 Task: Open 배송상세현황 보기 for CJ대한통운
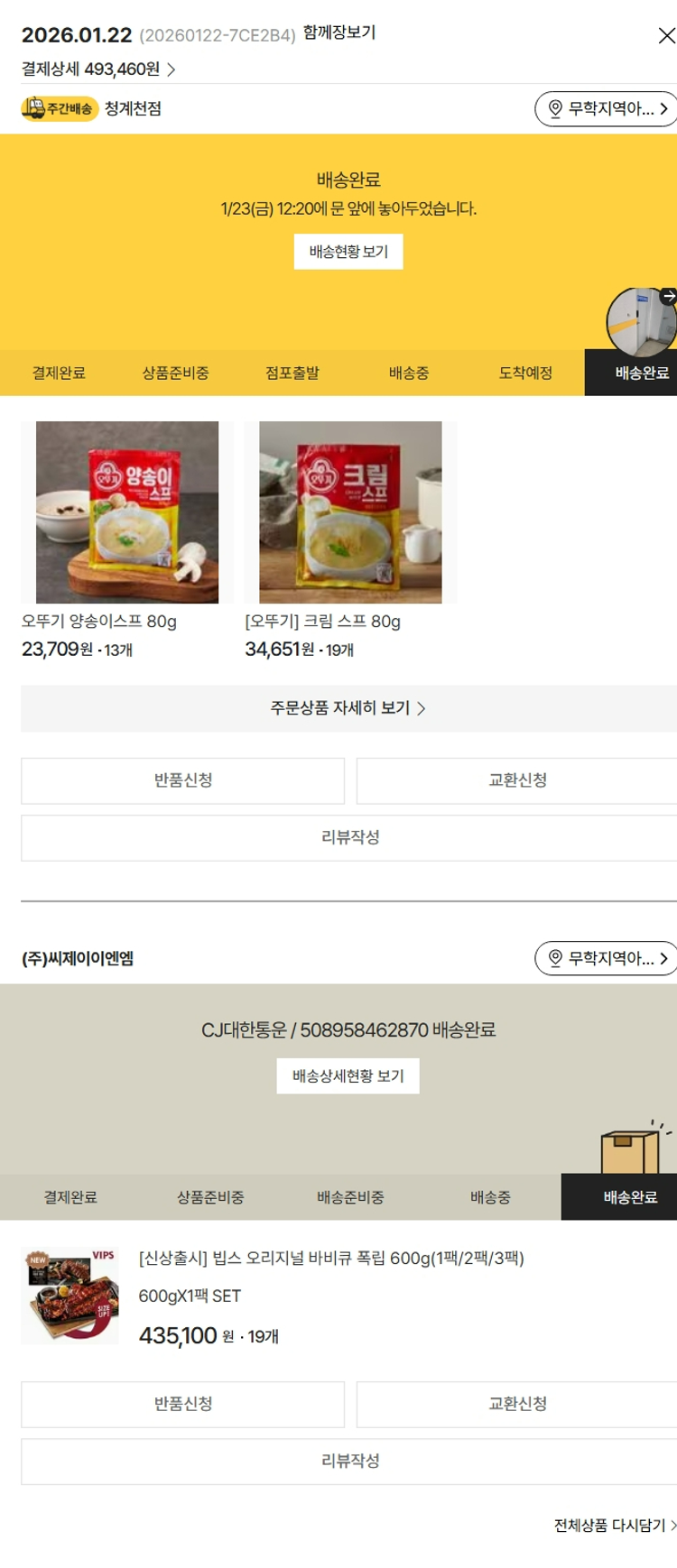tap(348, 1076)
